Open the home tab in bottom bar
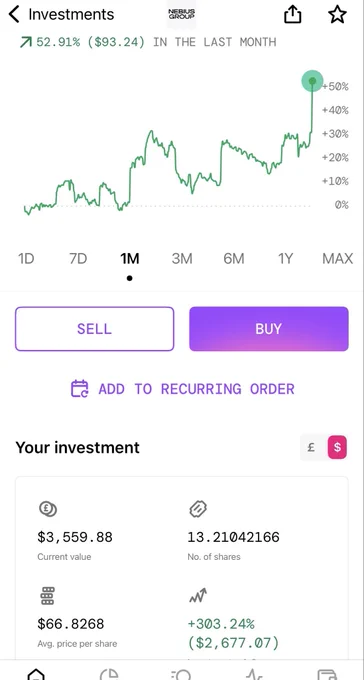The height and width of the screenshot is (680, 364). [36, 674]
